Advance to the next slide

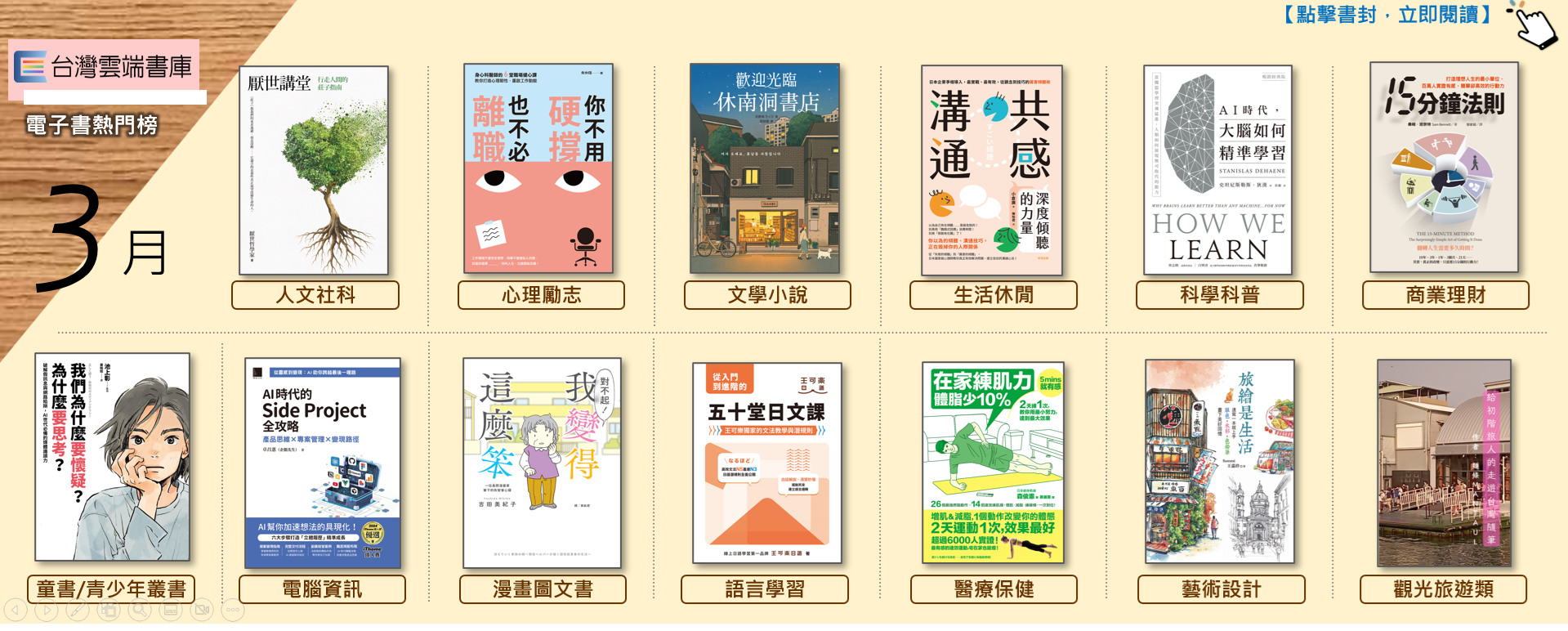coord(47,610)
